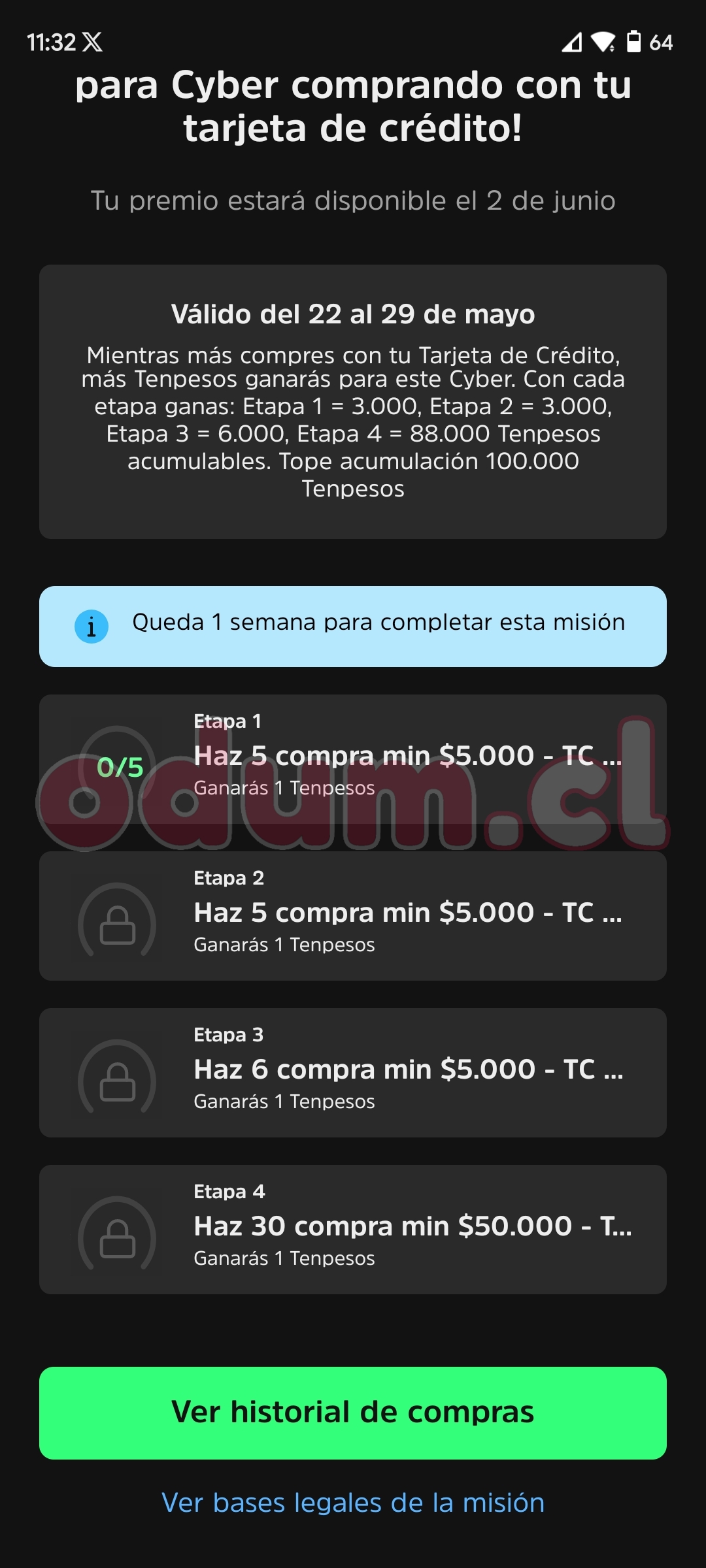Tap Ver historial de compras button
706x1568 pixels.
353,1413
